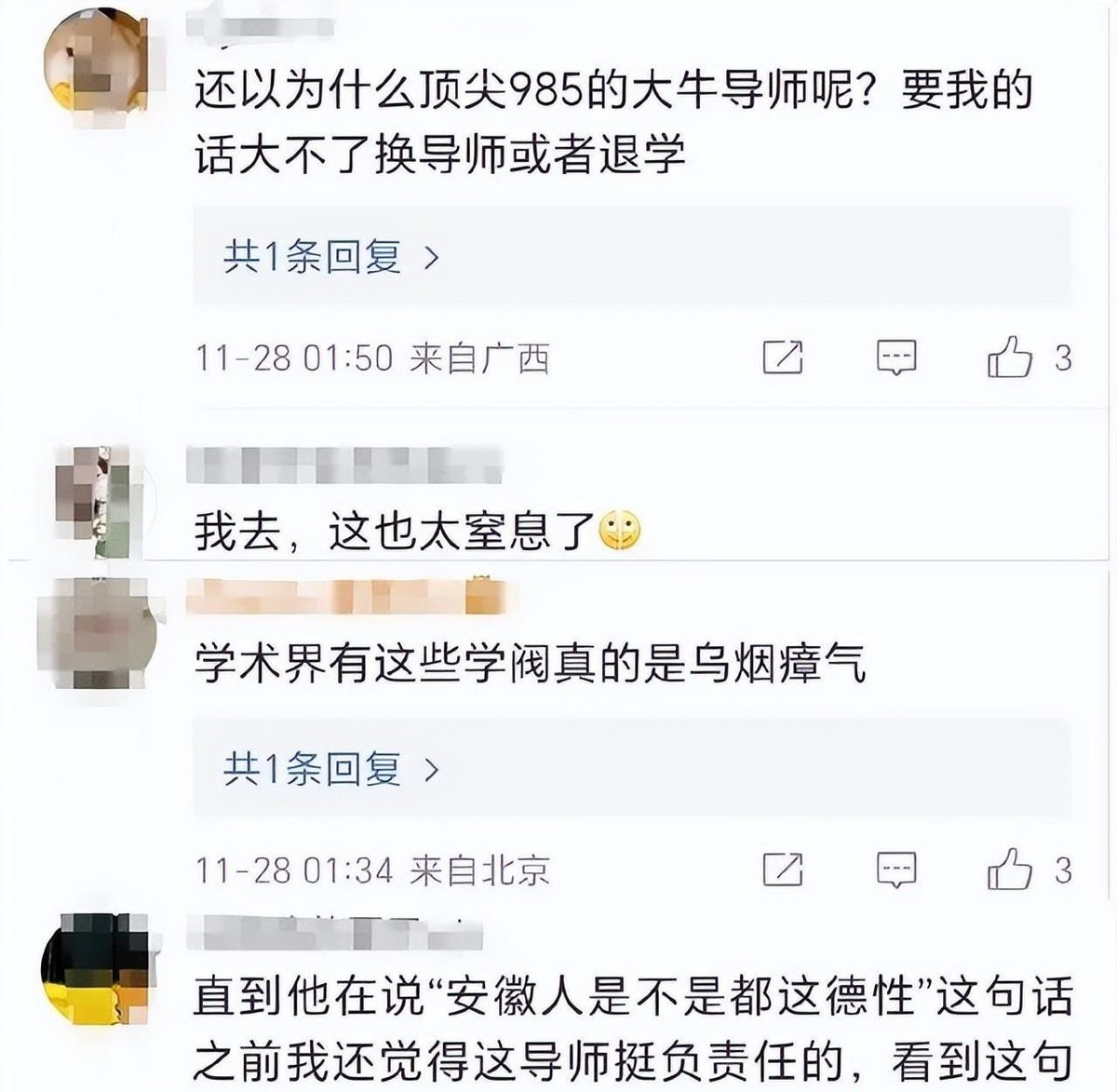Open the avatar of the 太窒息了 commenter
1117x1092 pixels.
pyautogui.click(x=89, y=499)
